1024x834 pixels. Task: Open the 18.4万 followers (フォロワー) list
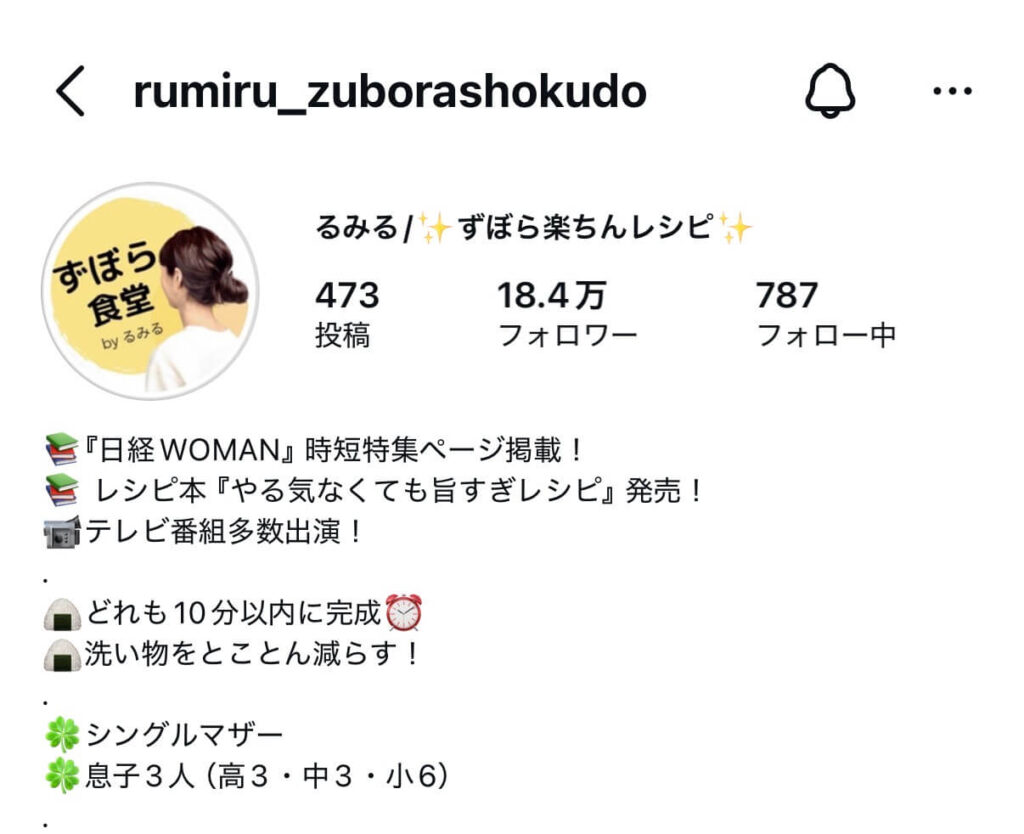567,313
